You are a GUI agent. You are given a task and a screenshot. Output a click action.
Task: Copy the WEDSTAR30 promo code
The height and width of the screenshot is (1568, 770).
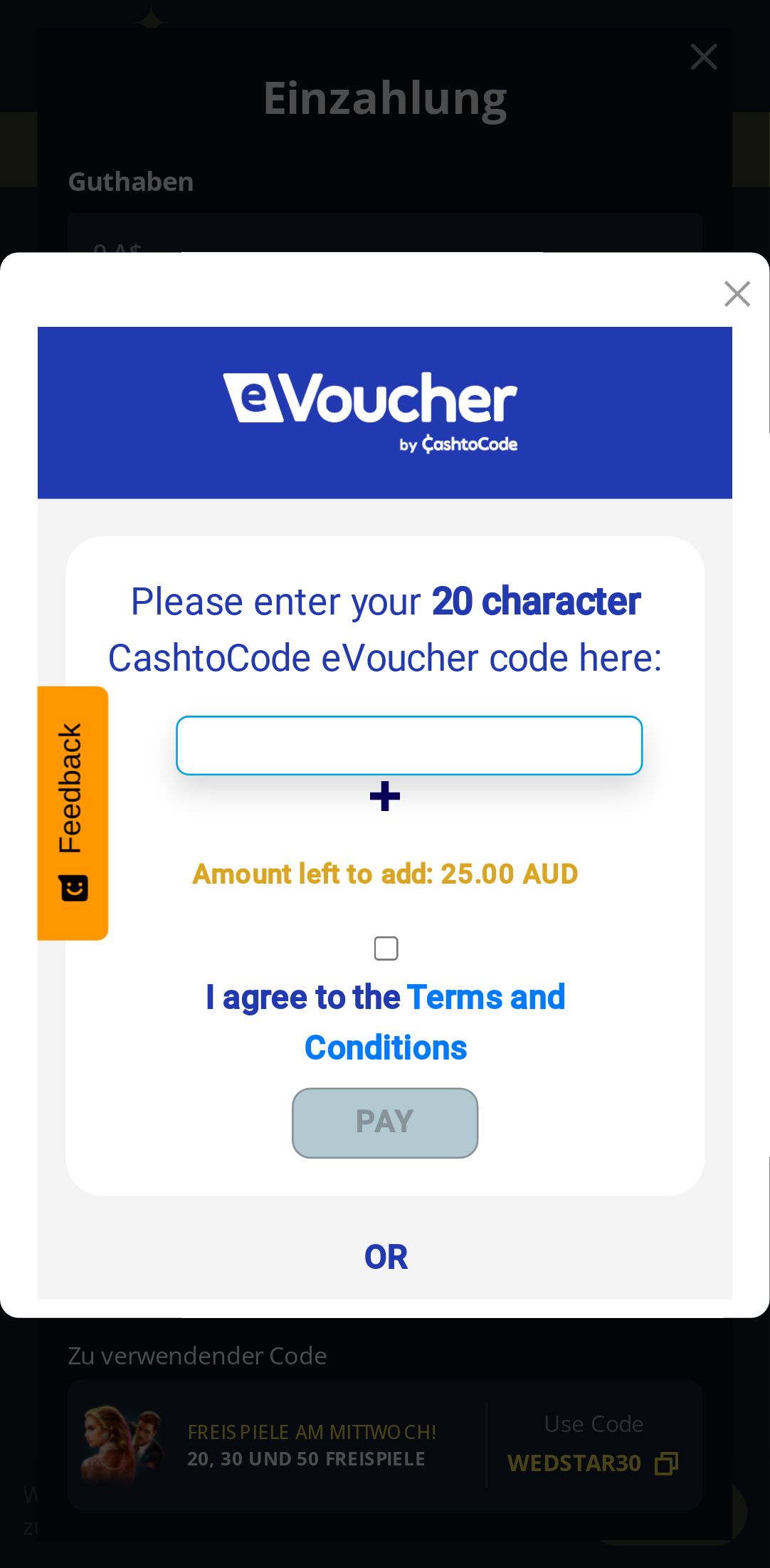pos(666,1464)
